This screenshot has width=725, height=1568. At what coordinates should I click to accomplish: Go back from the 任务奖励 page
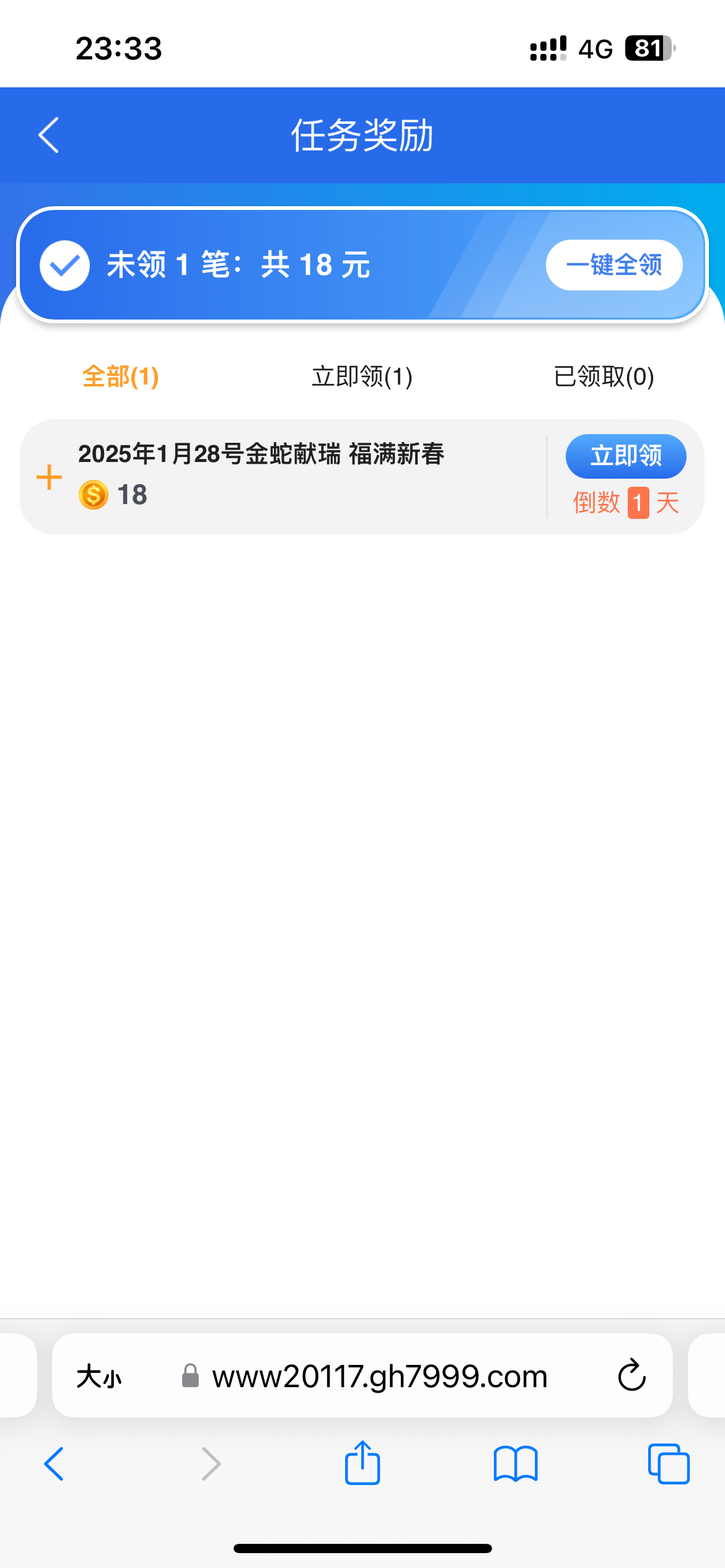(x=49, y=135)
